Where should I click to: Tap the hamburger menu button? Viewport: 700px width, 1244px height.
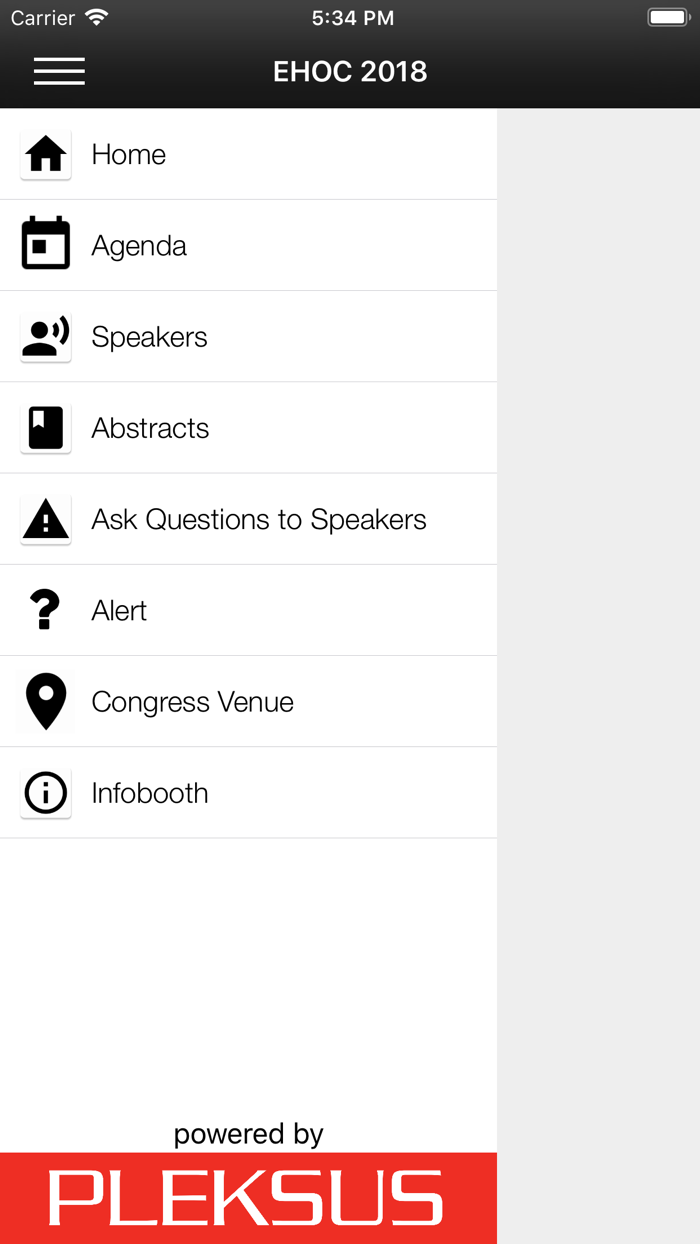click(59, 71)
